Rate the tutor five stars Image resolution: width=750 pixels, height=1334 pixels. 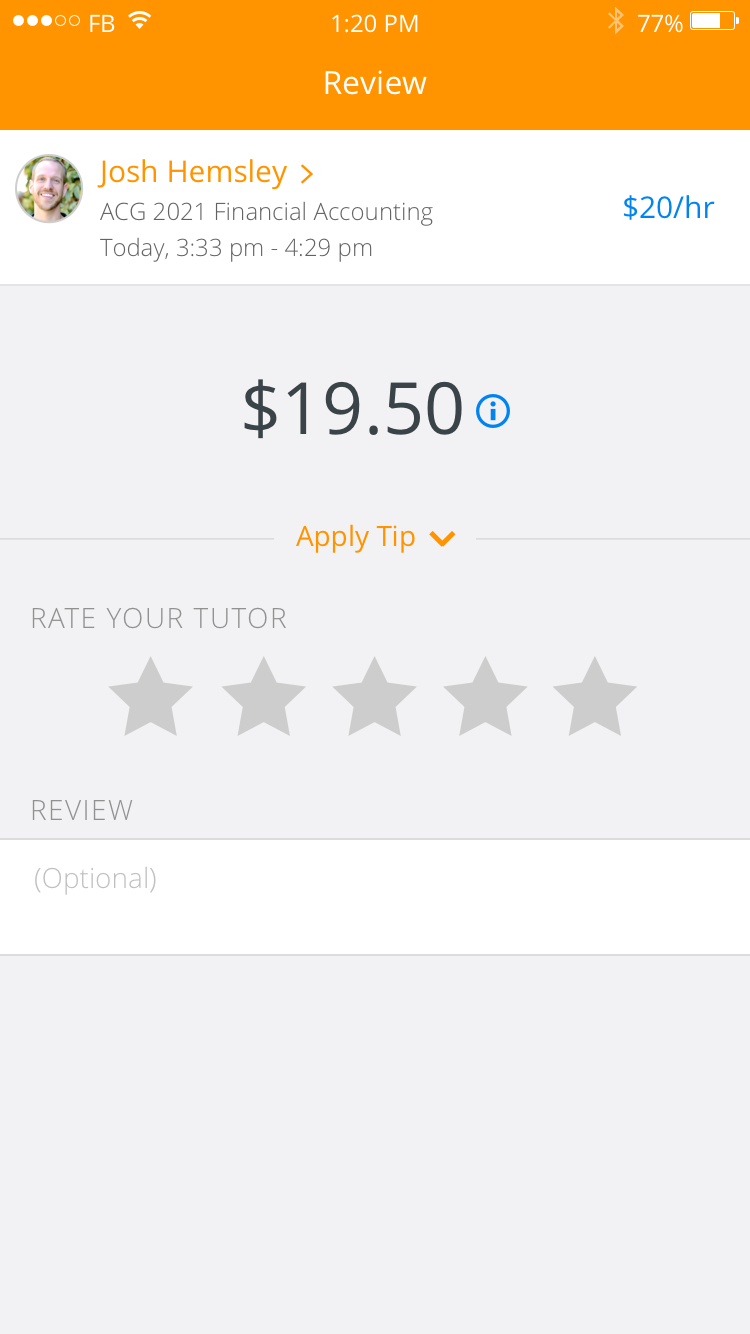pos(595,697)
